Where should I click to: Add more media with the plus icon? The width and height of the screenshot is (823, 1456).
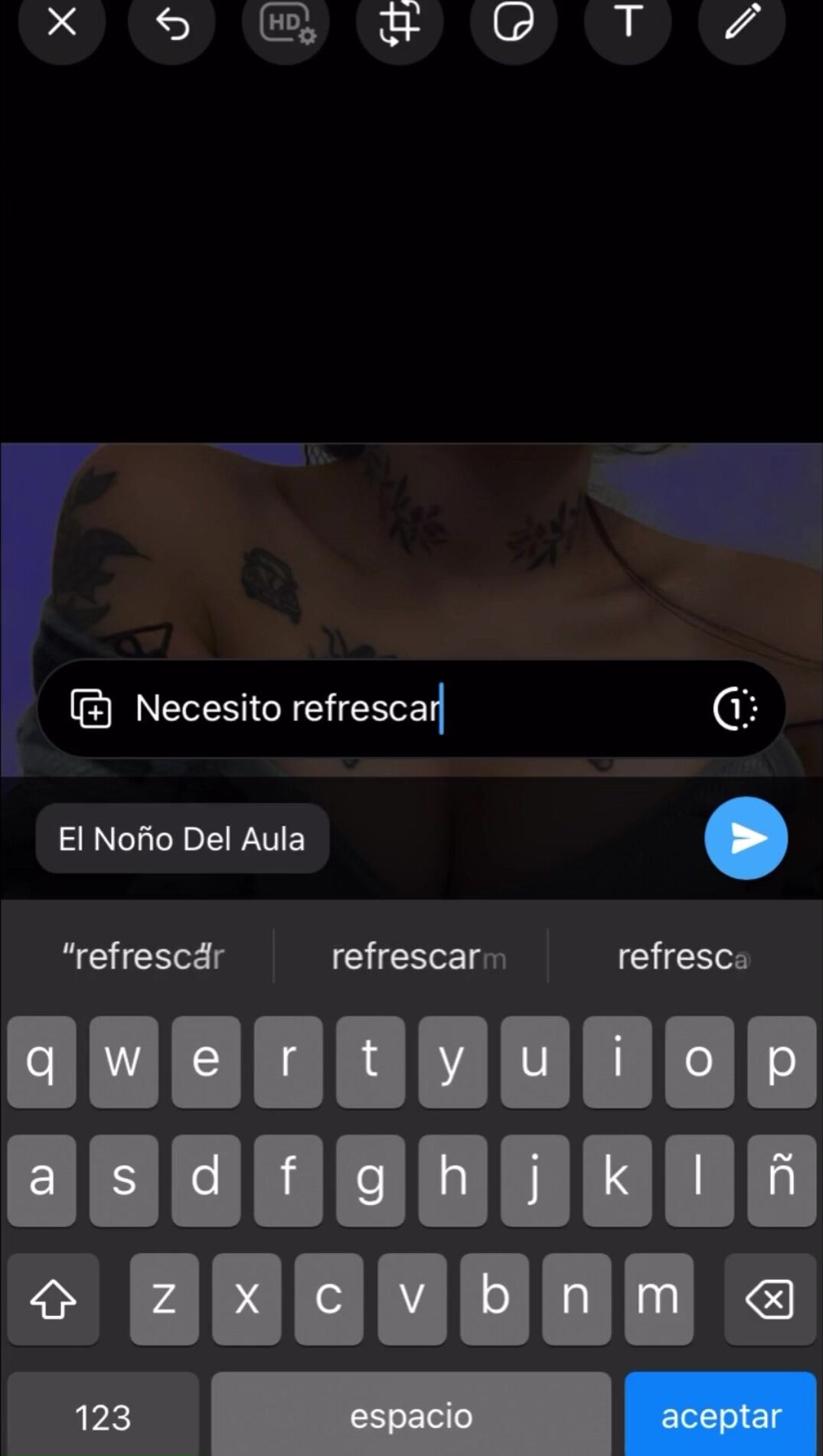coord(91,708)
